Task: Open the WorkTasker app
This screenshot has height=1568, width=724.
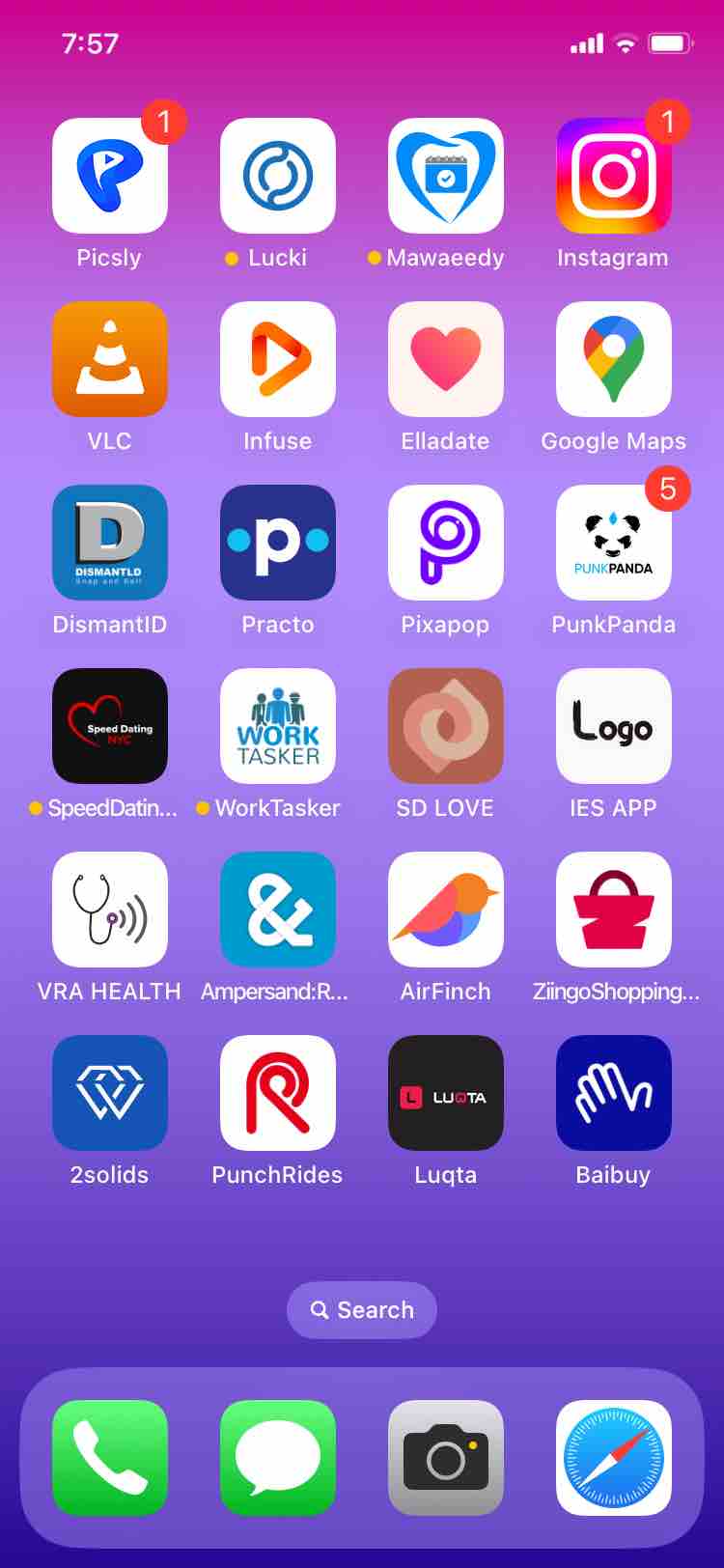Action: tap(278, 726)
